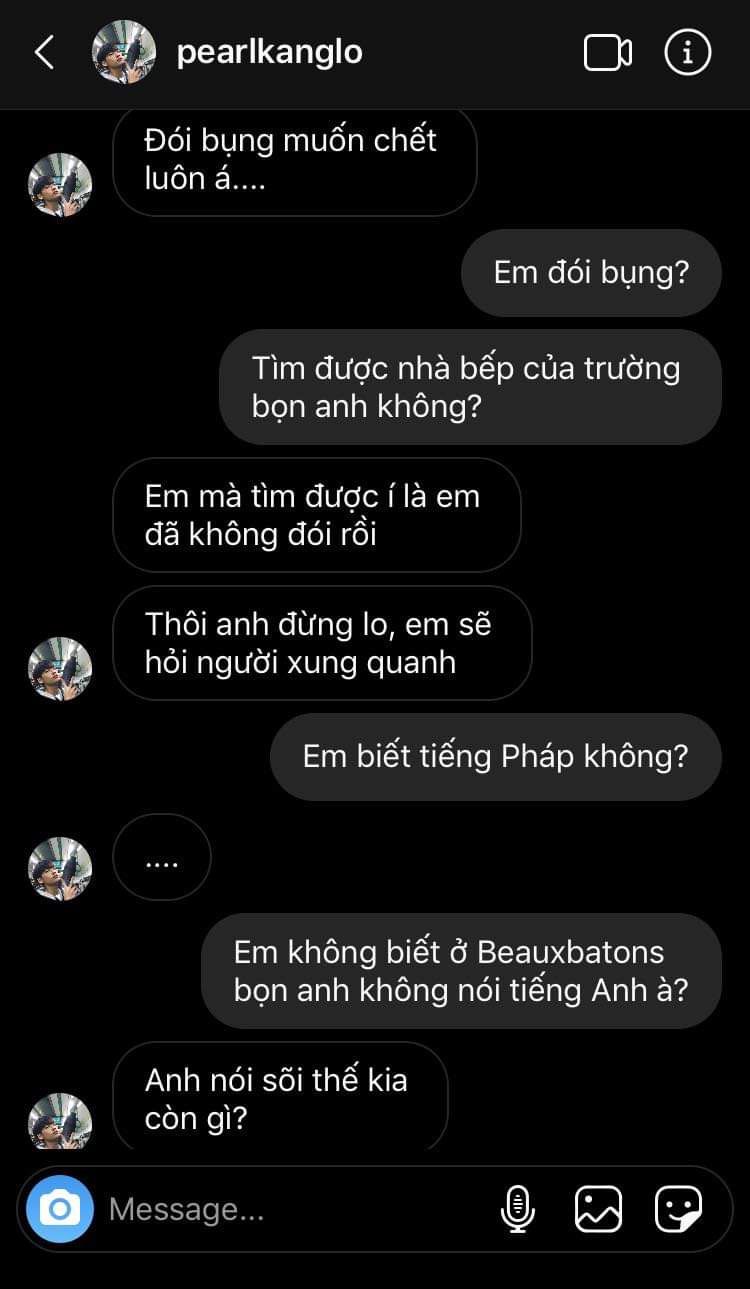The image size is (750, 1289).
Task: Open the photo gallery picker
Action: [598, 1209]
